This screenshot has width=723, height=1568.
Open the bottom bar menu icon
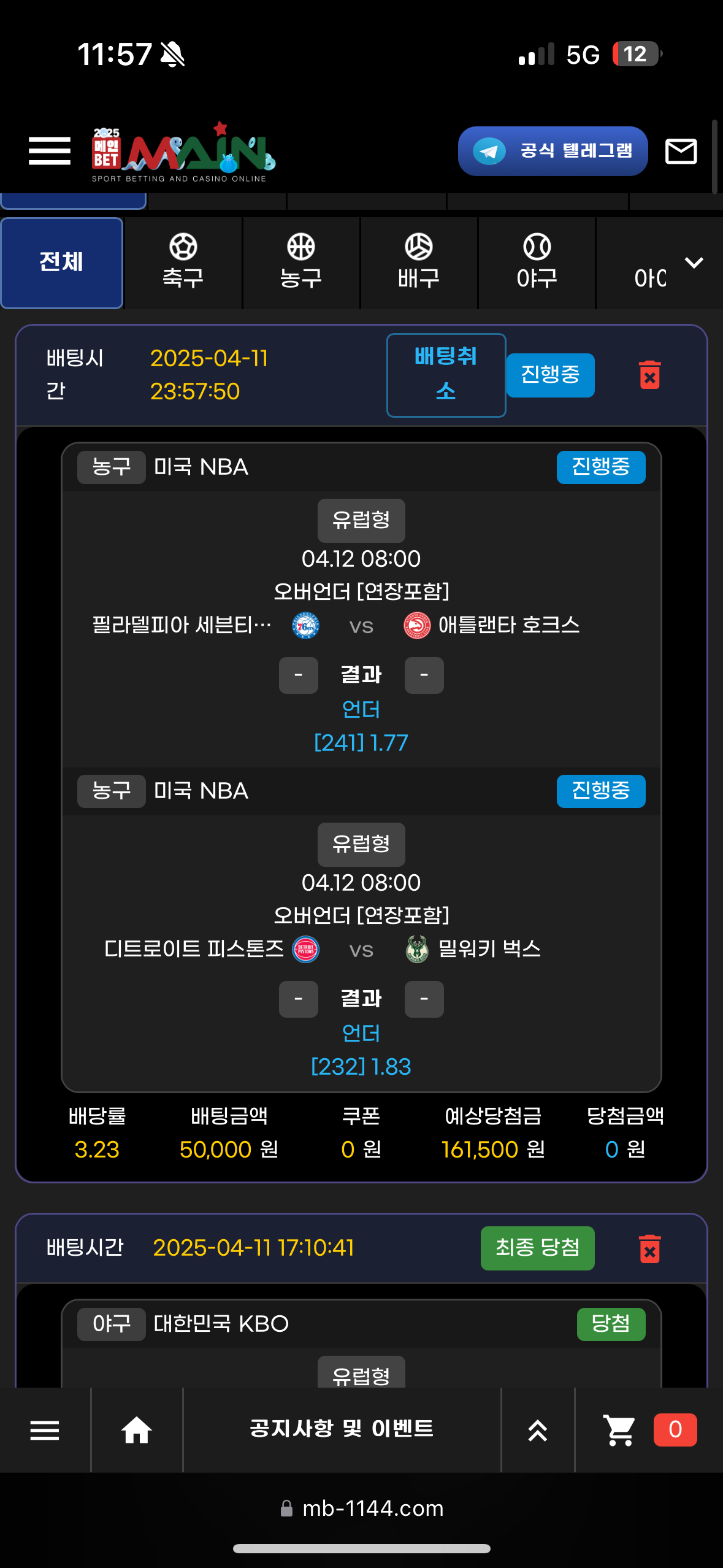point(45,1430)
